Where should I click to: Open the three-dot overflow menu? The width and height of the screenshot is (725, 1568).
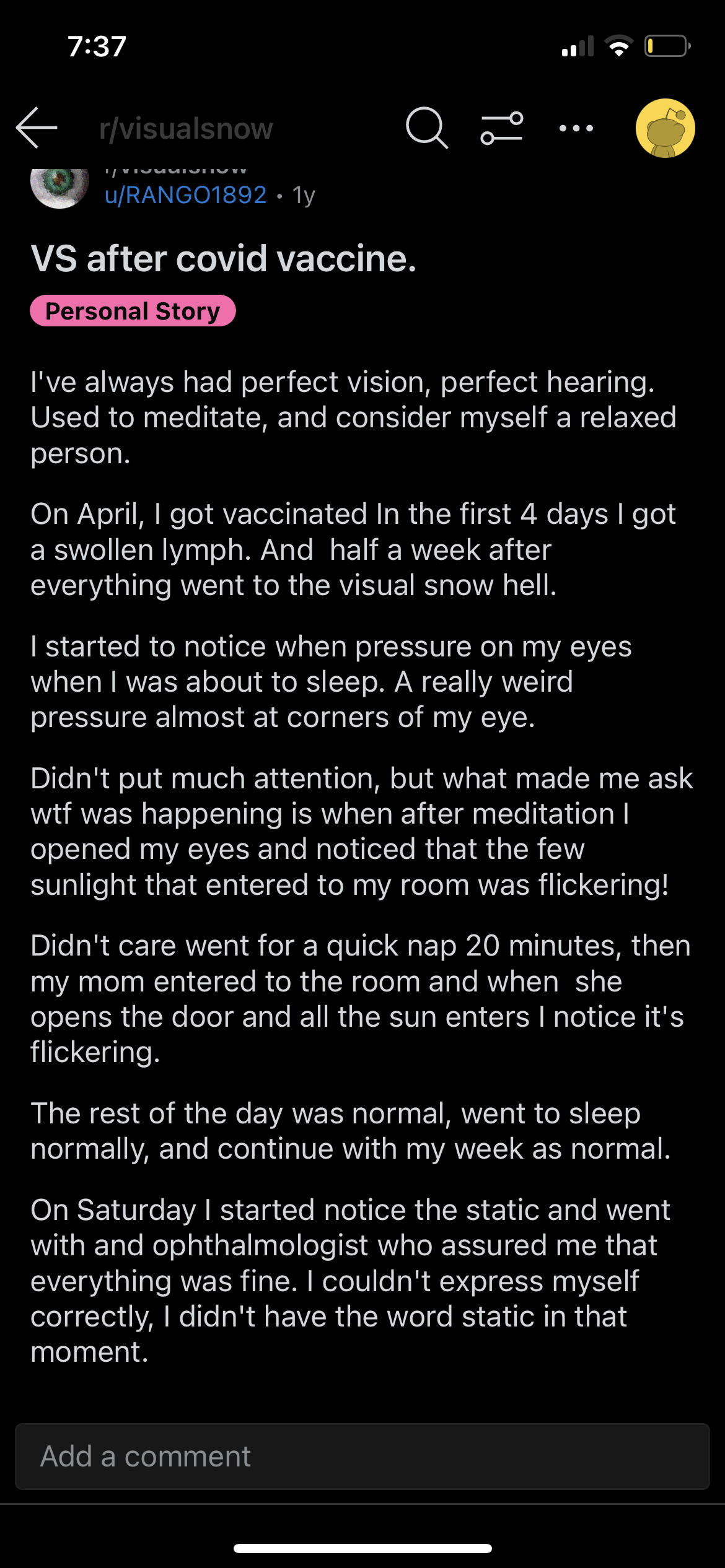[x=576, y=128]
